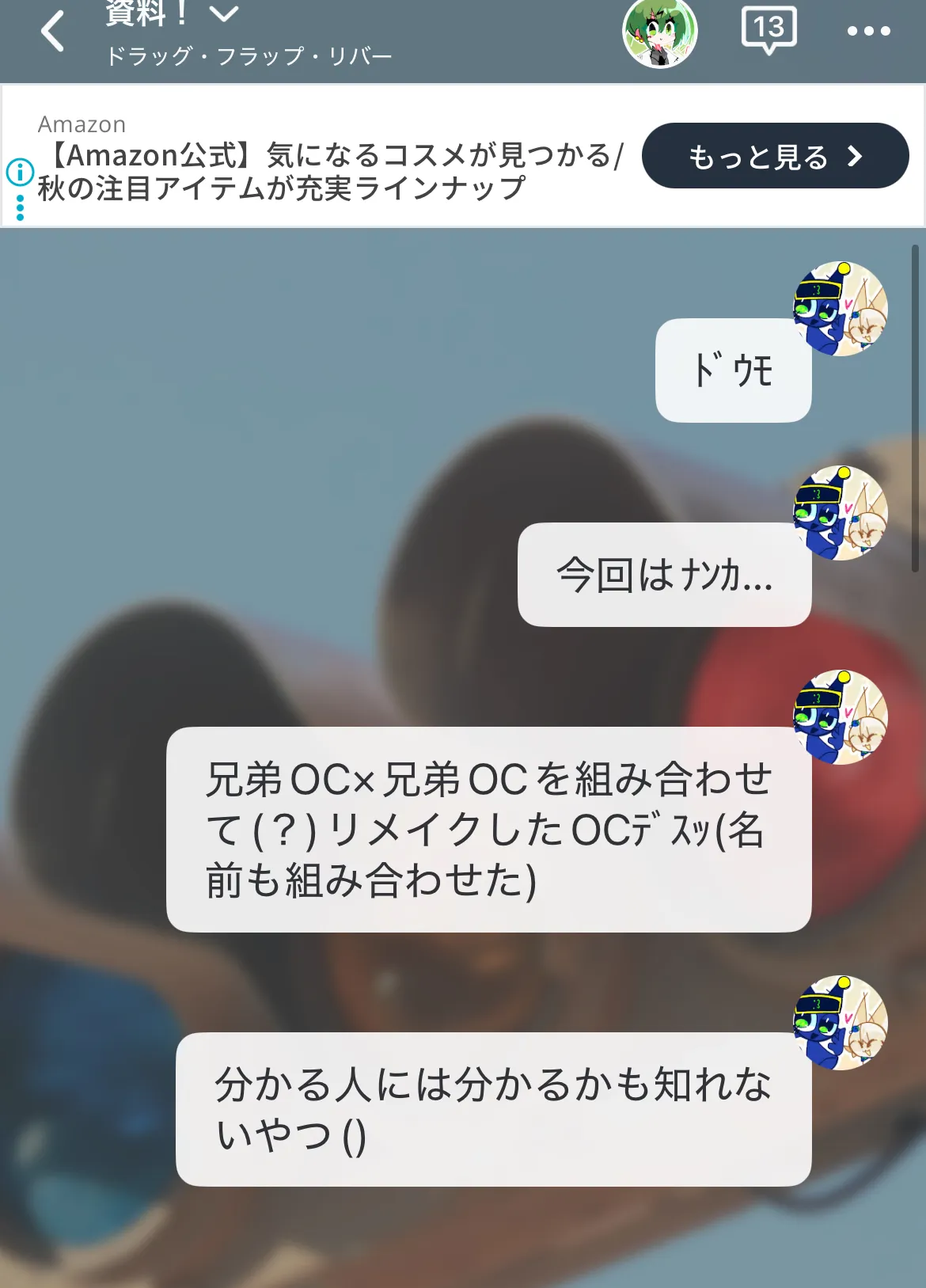Open sender avatar beside 今回はナンカ message
The image size is (926, 1288).
click(840, 513)
